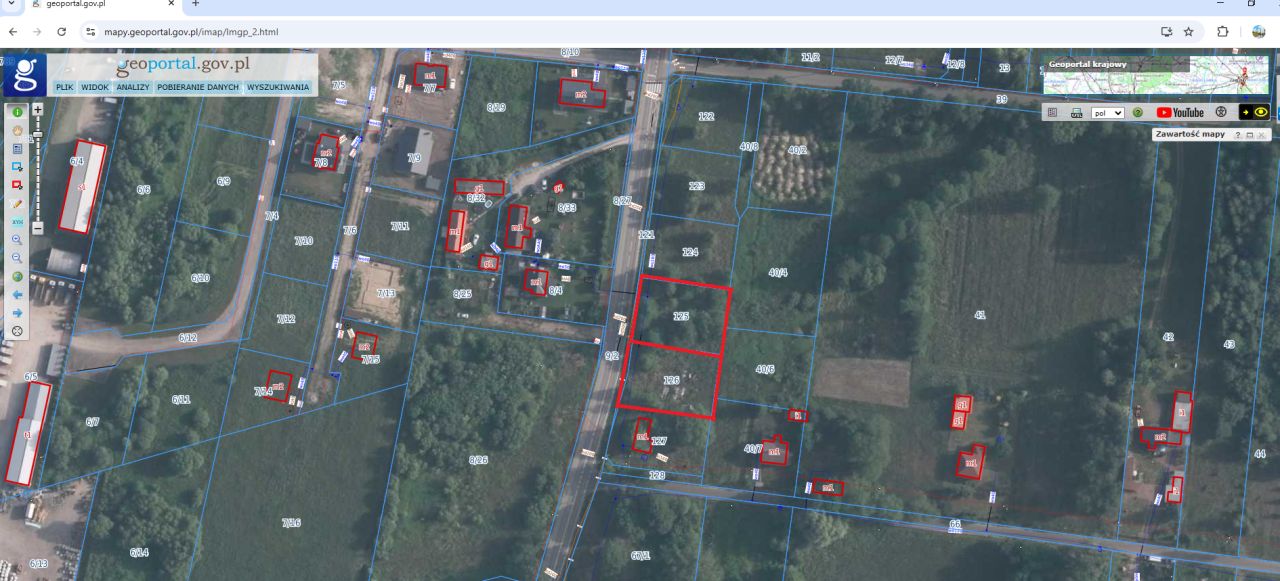
Task: Zoom in with the plus button
Action: [37, 109]
